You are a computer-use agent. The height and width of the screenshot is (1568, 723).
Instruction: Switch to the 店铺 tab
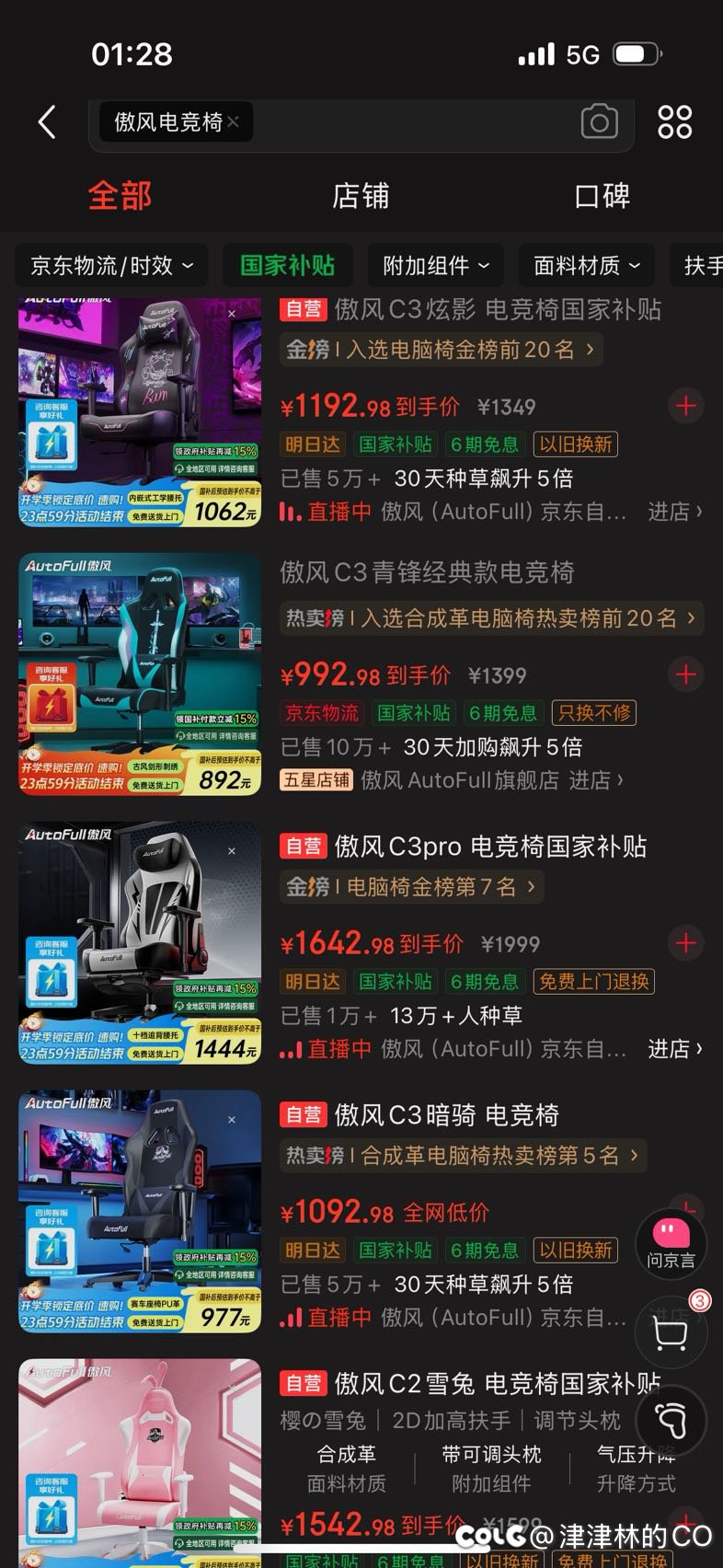click(361, 196)
